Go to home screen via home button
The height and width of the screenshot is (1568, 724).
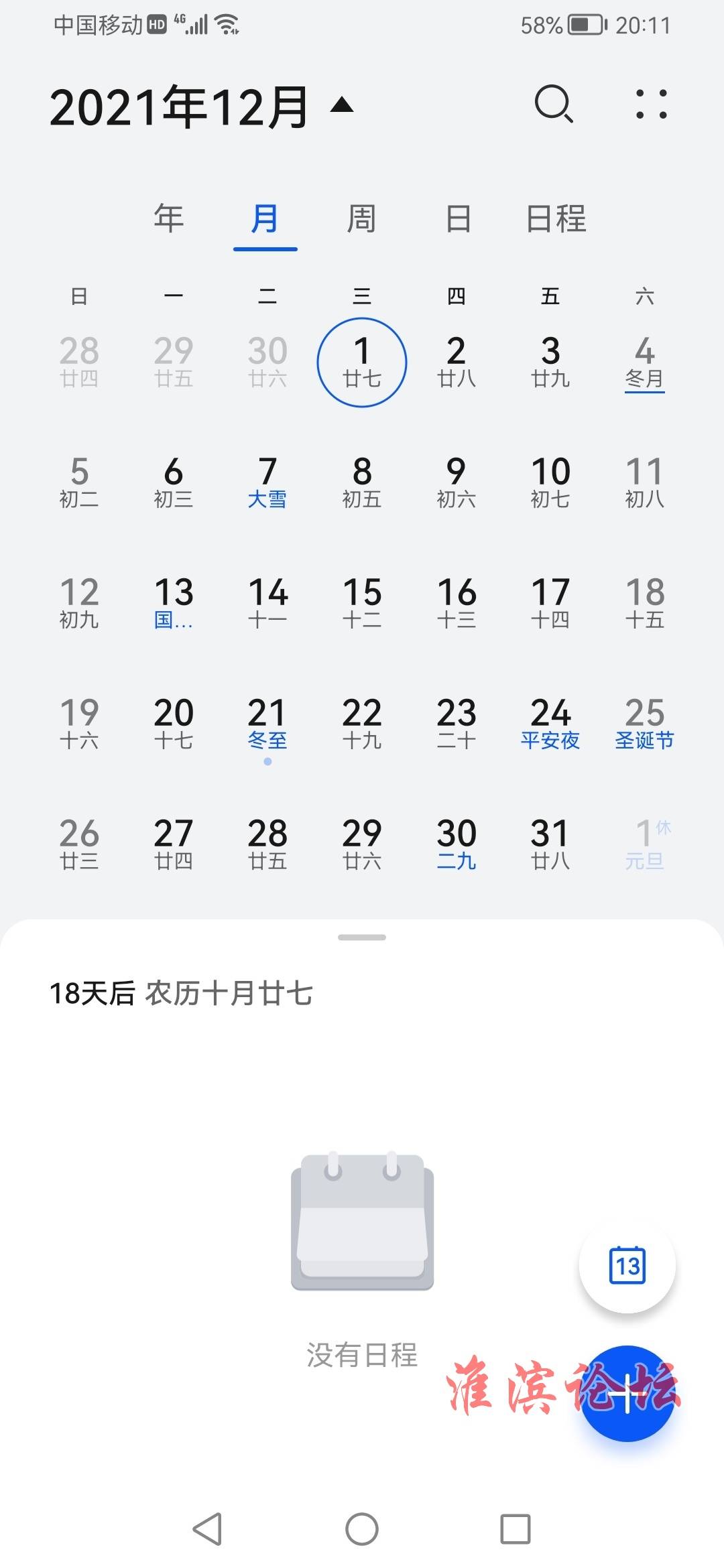click(362, 1529)
